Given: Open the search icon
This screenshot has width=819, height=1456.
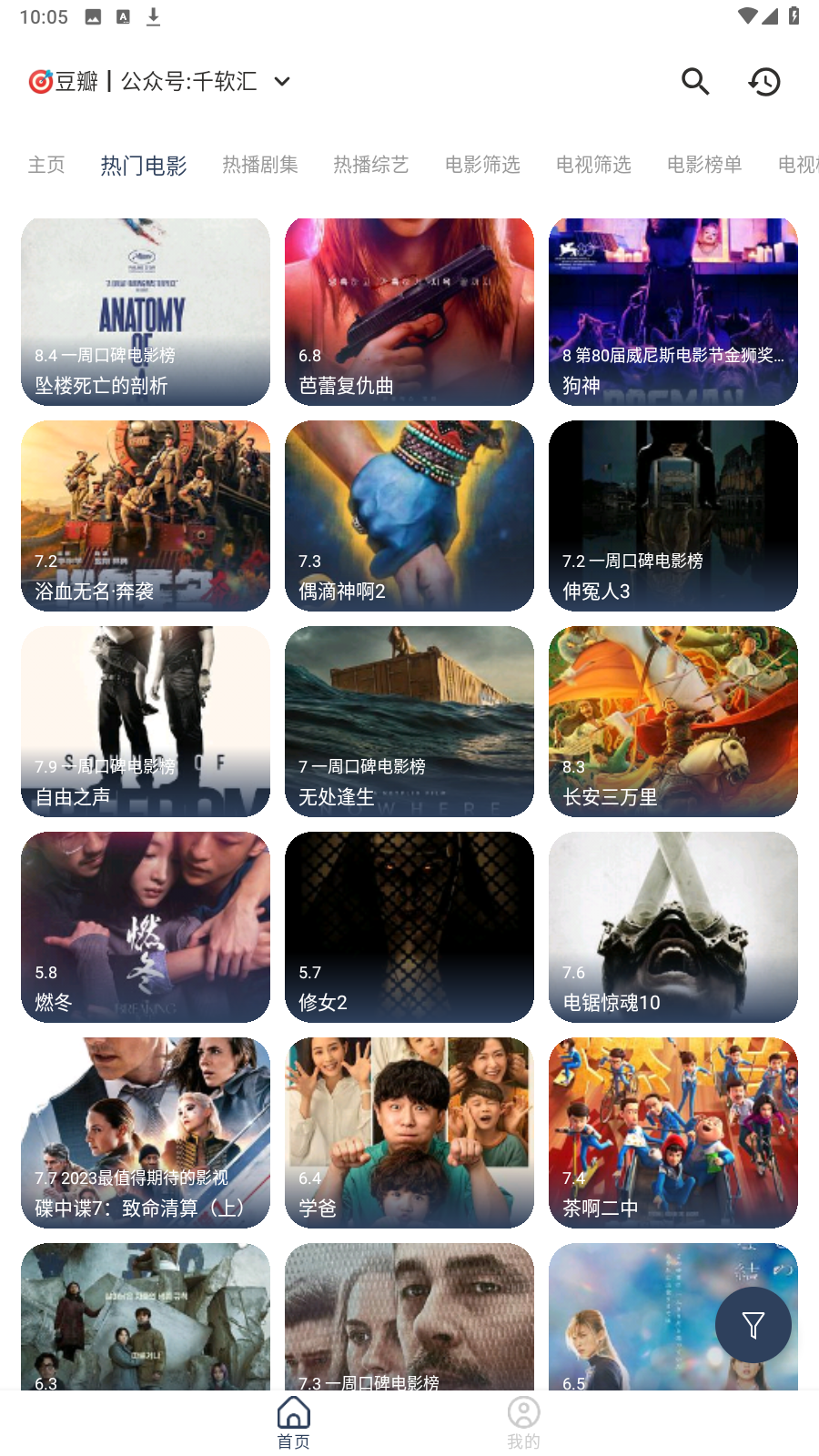Looking at the screenshot, I should tap(695, 82).
